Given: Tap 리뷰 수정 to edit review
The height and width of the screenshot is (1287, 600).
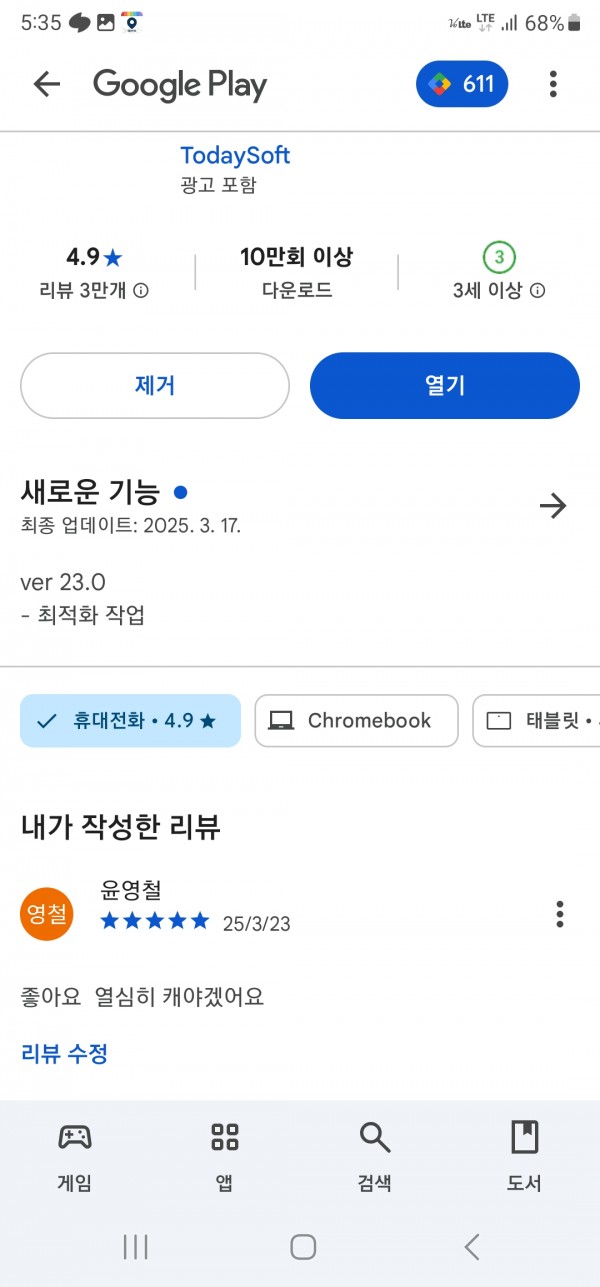Looking at the screenshot, I should [64, 1053].
